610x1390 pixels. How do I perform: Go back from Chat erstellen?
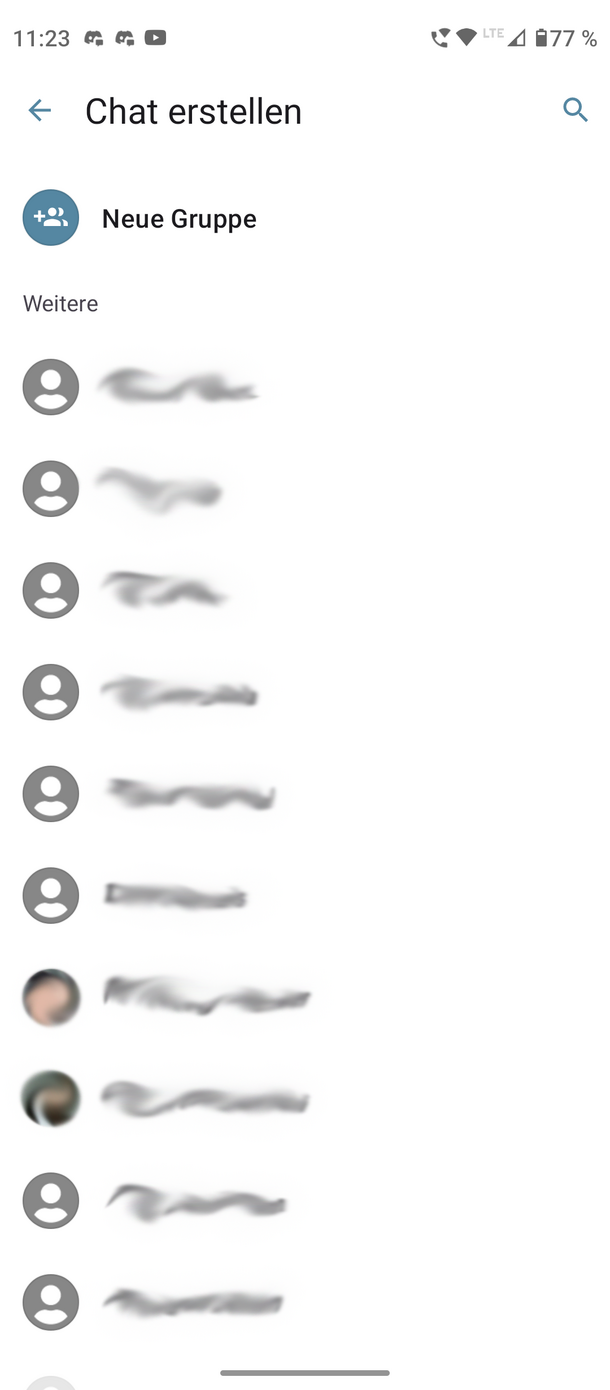point(40,111)
